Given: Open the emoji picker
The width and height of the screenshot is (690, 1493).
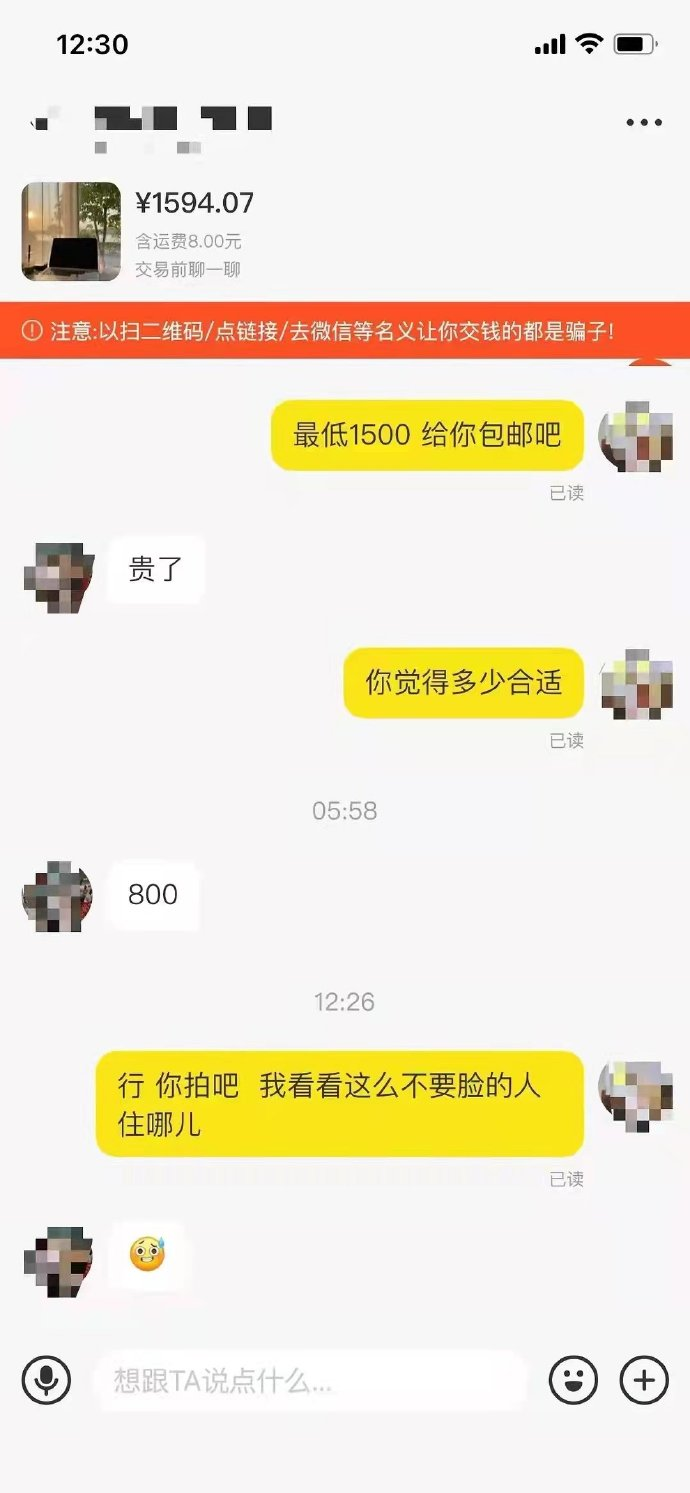Looking at the screenshot, I should (x=573, y=1380).
